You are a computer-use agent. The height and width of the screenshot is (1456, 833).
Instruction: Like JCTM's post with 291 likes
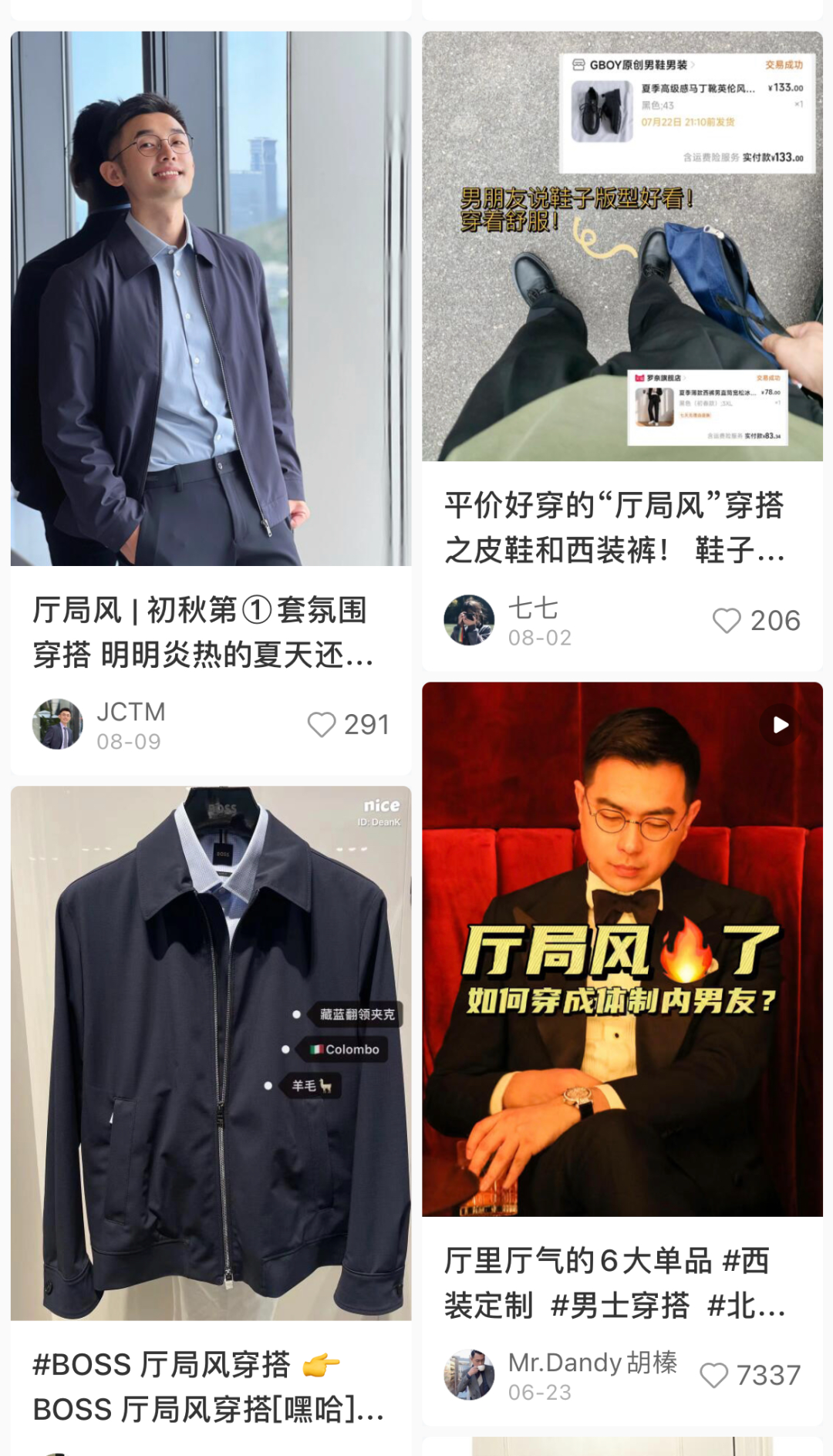pos(322,725)
